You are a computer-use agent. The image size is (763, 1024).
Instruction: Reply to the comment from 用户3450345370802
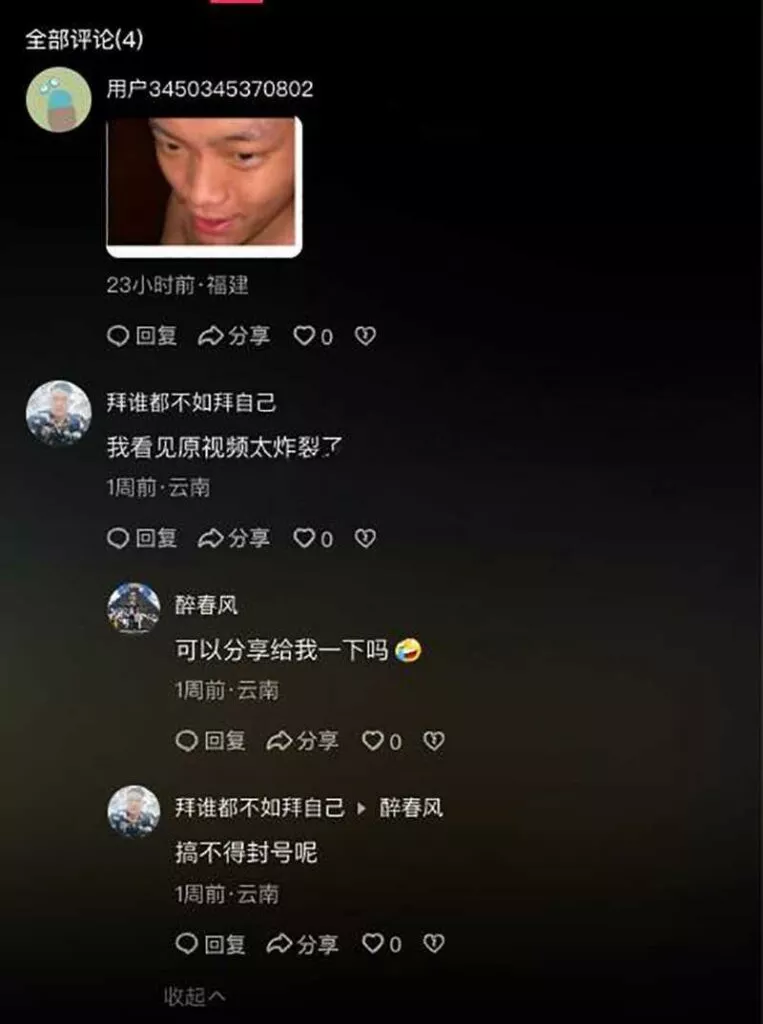point(142,337)
